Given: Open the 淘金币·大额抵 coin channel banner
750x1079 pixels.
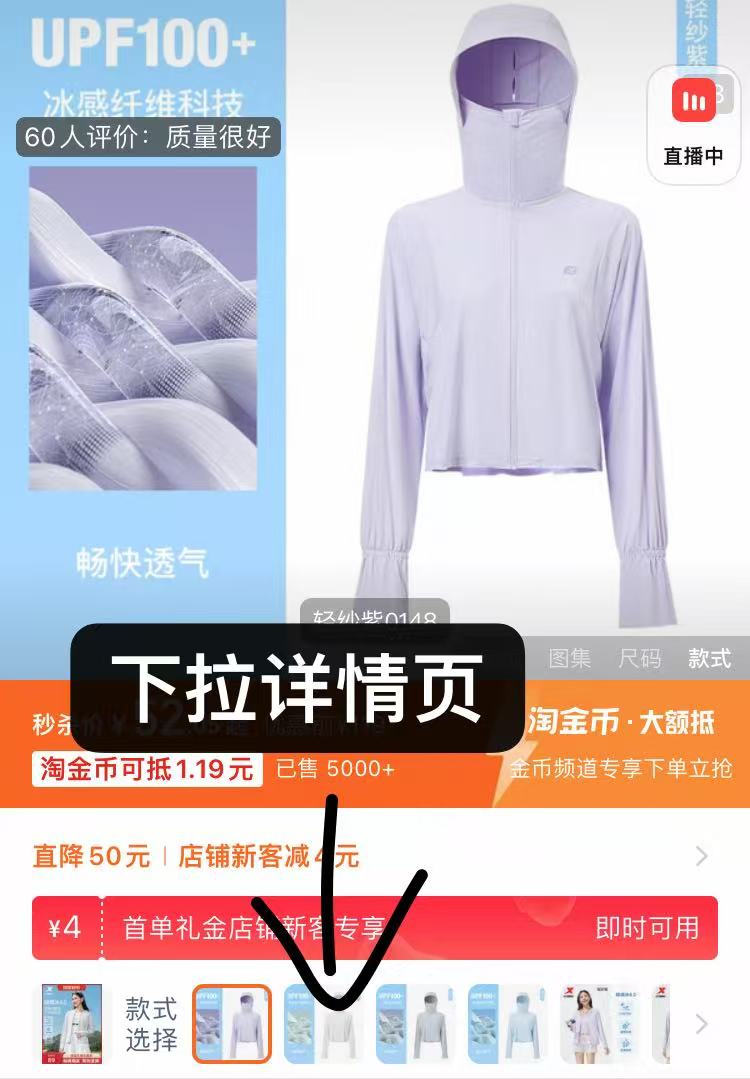Looking at the screenshot, I should [621, 743].
